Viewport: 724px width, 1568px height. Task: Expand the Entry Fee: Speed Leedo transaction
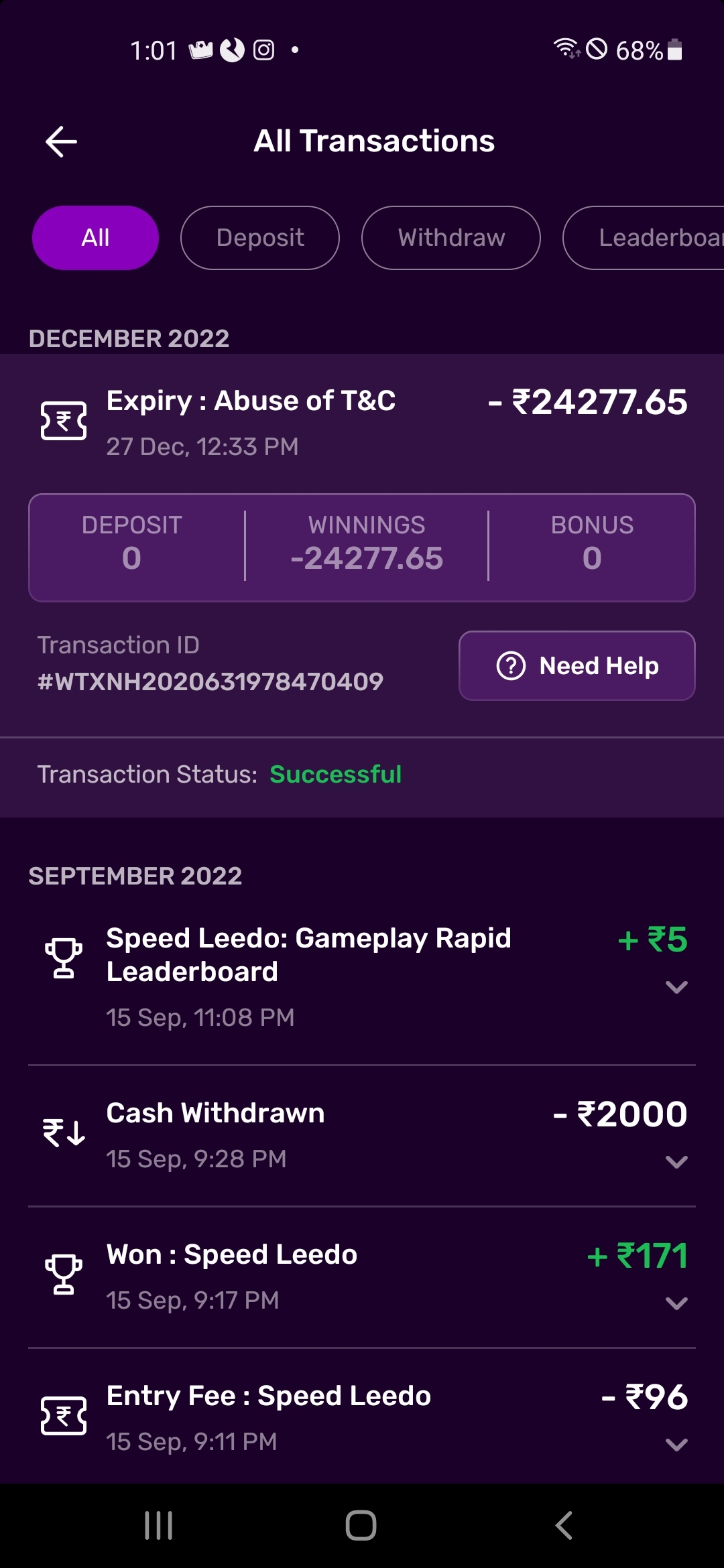tap(676, 1445)
